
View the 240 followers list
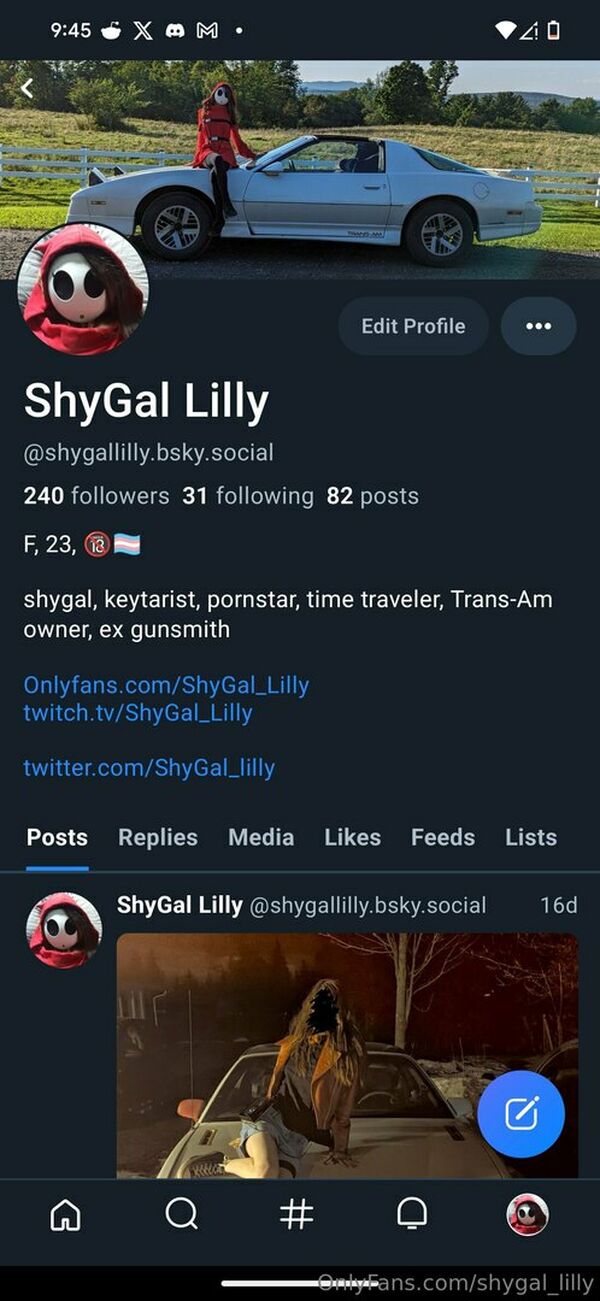pyautogui.click(x=96, y=496)
